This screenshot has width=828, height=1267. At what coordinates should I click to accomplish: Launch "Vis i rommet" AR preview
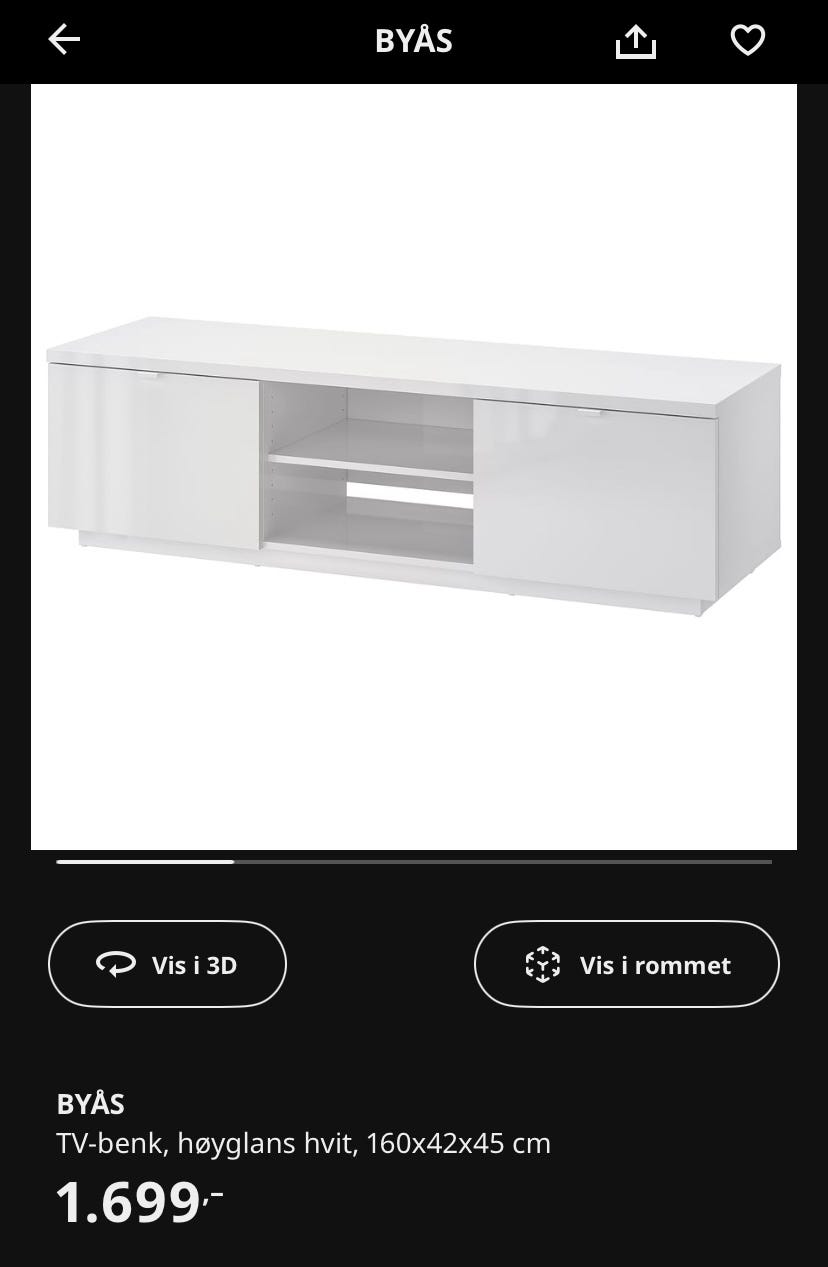[x=627, y=964]
